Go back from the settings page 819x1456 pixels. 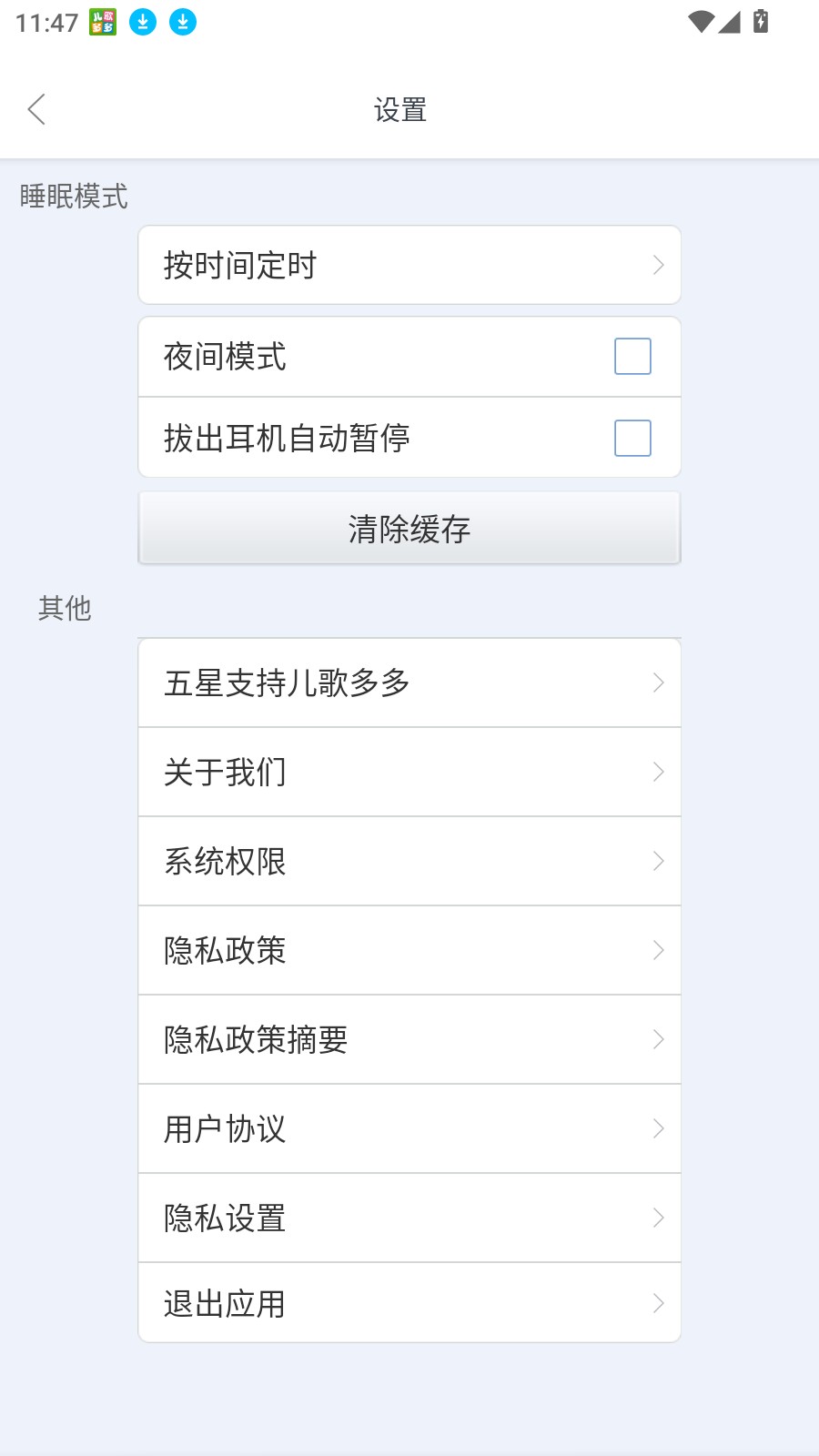point(37,110)
